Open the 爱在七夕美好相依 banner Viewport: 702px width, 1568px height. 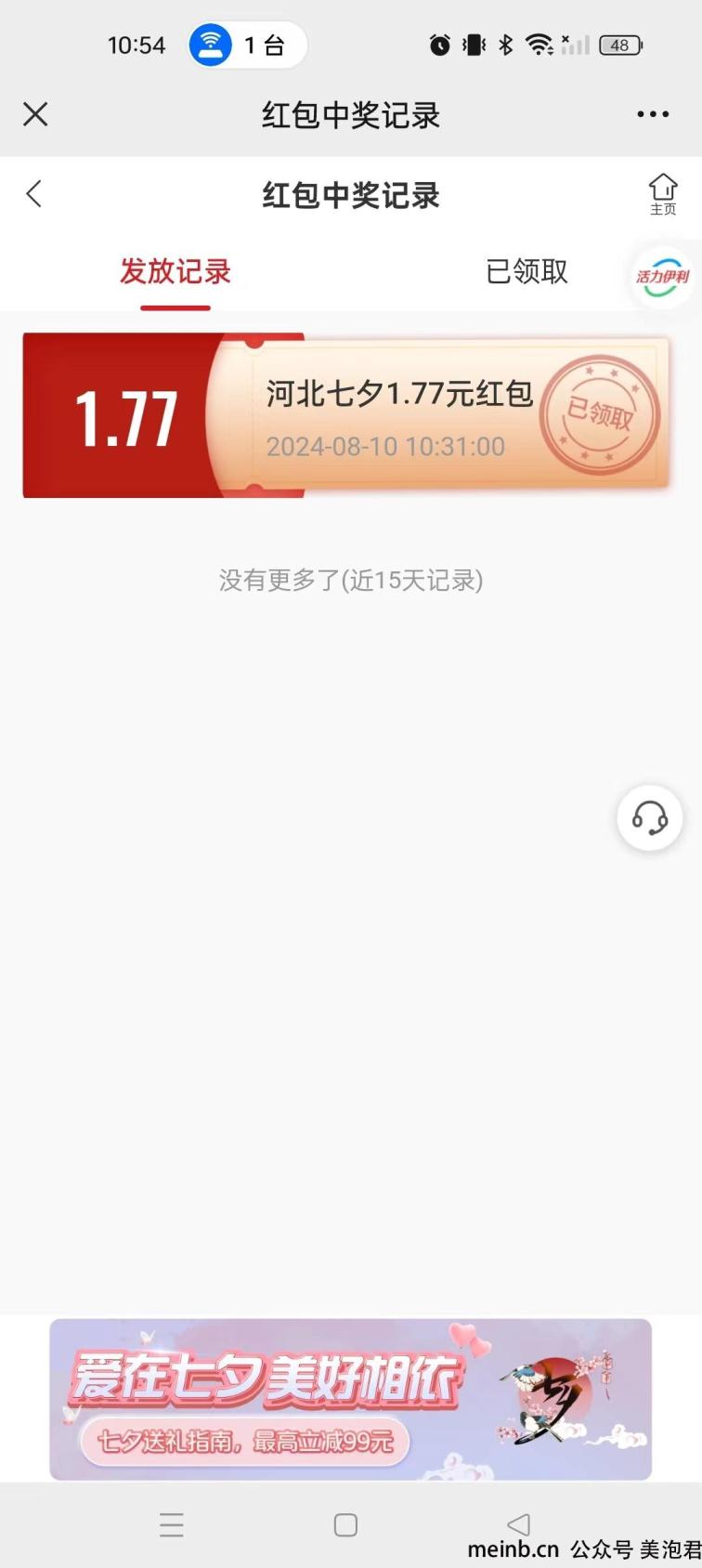click(x=350, y=1399)
